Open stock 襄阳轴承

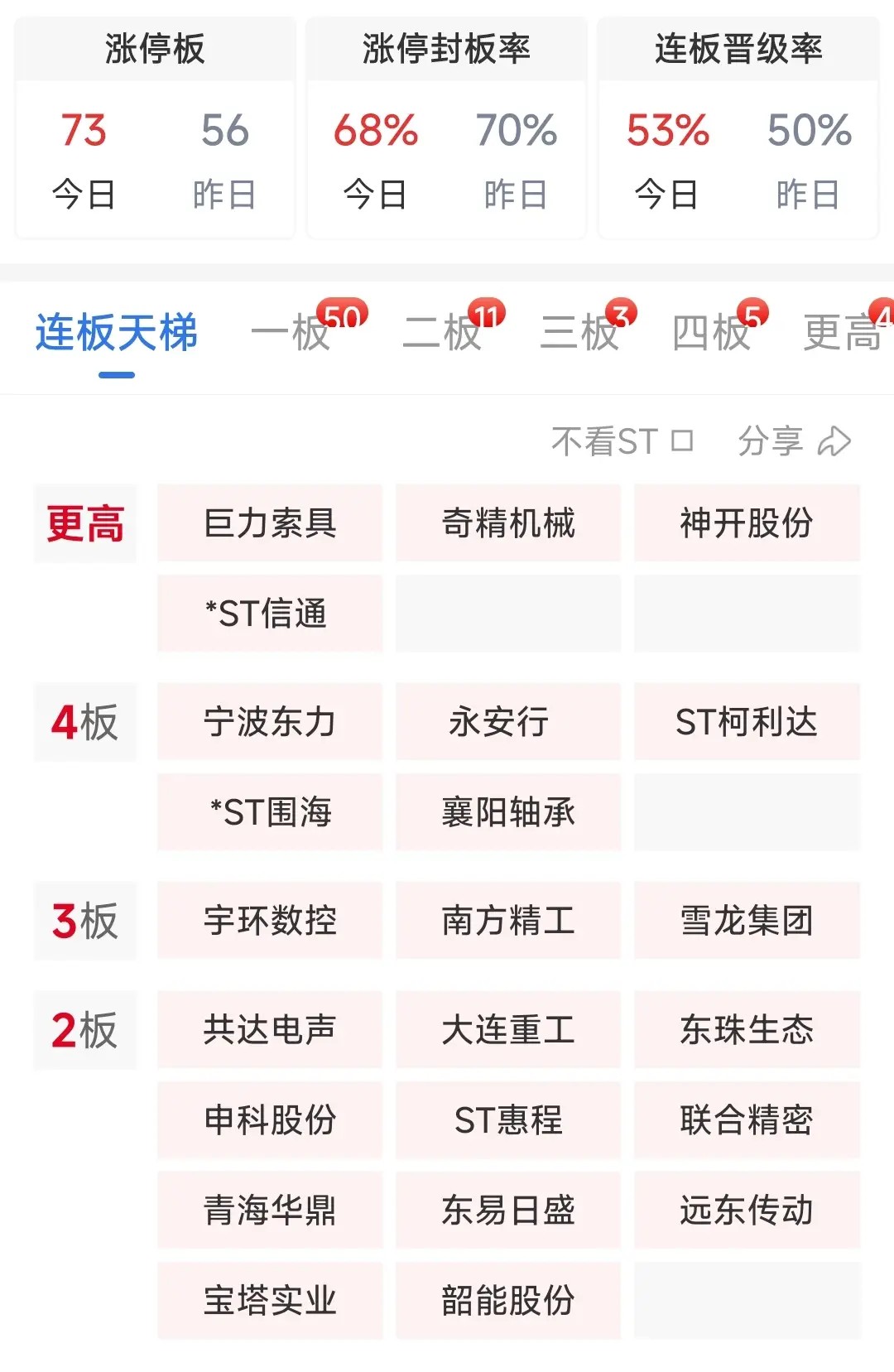[508, 812]
